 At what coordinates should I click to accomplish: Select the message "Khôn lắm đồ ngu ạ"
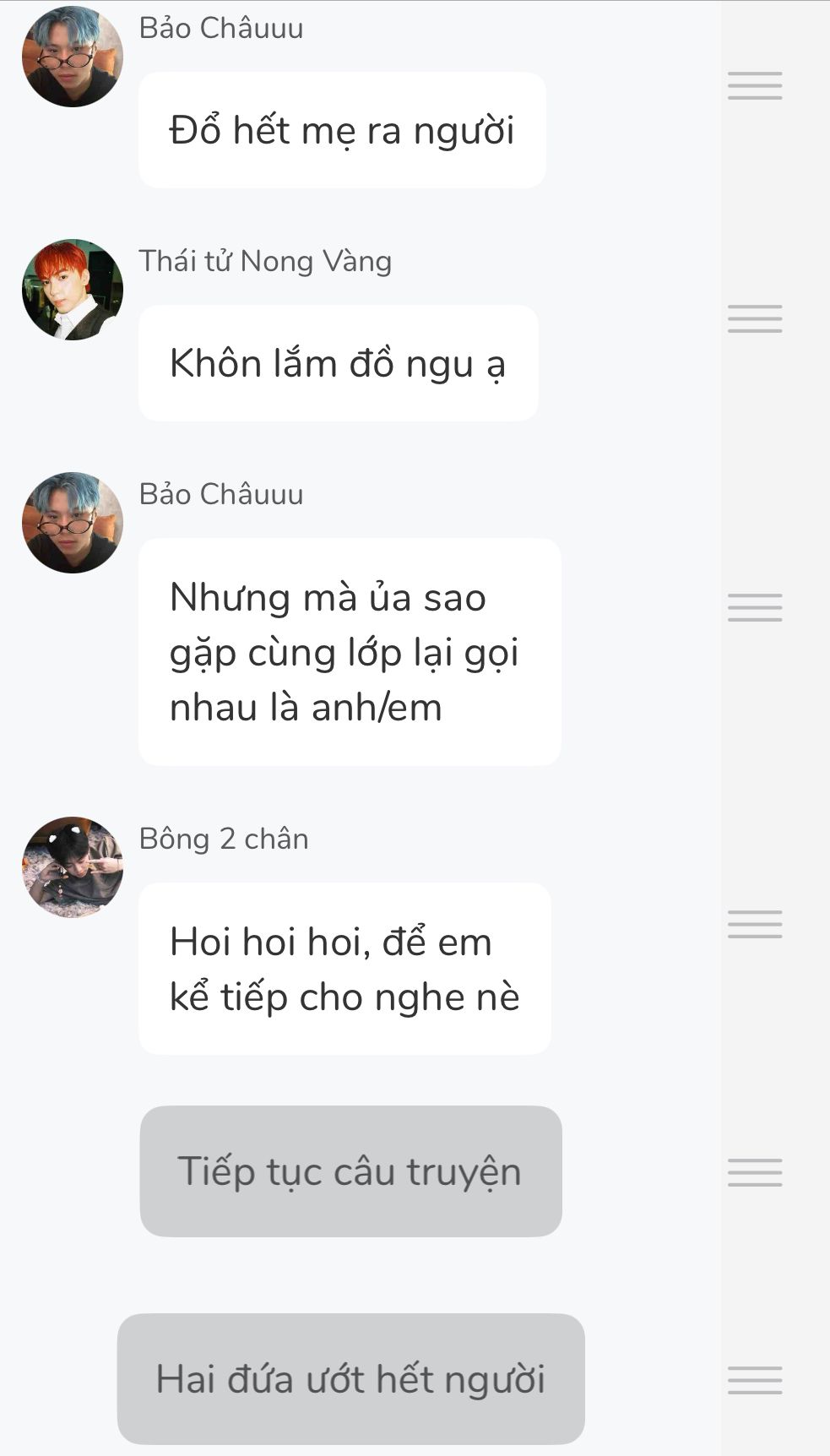tap(338, 363)
